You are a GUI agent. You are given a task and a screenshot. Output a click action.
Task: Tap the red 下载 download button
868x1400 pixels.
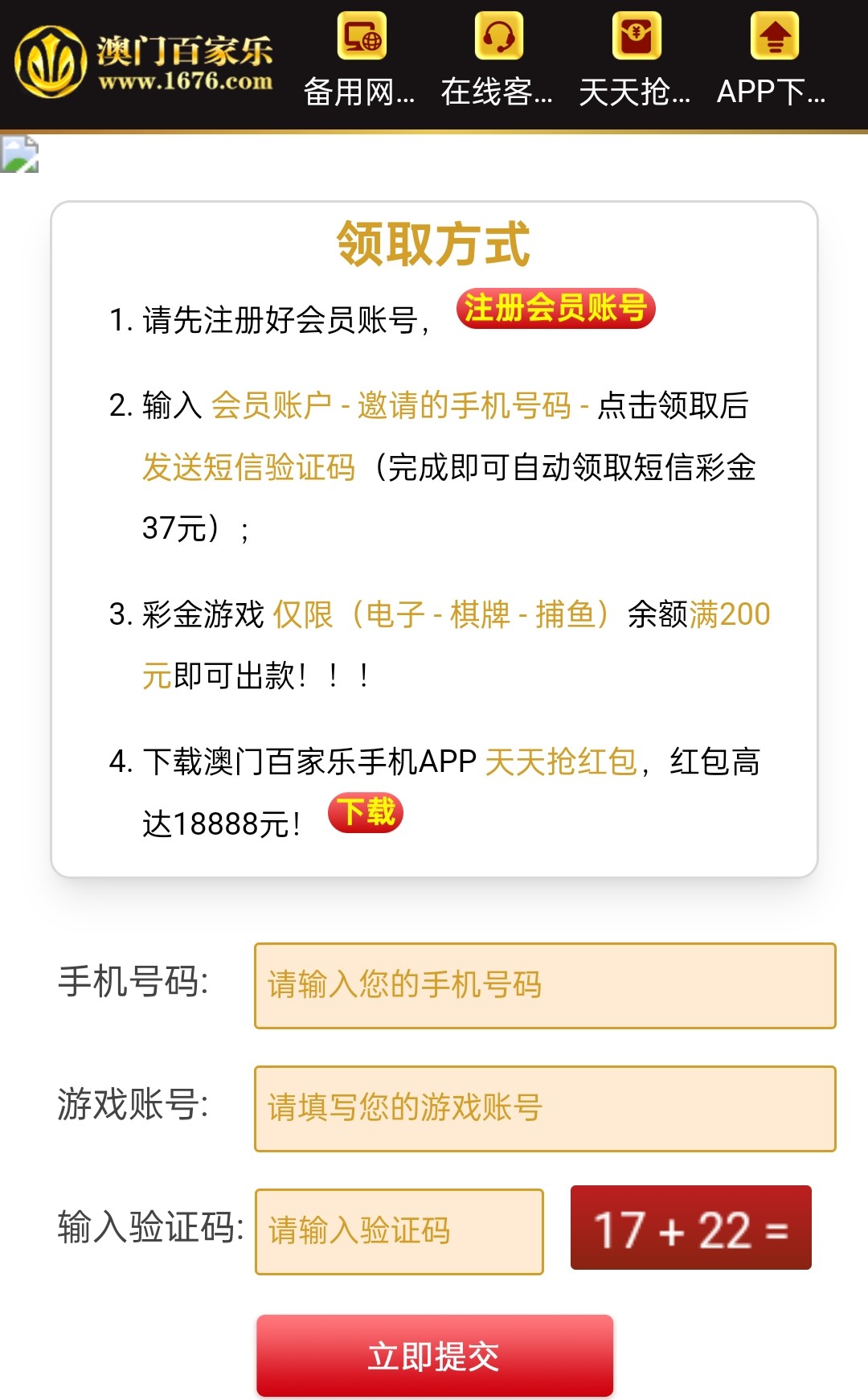[x=366, y=812]
